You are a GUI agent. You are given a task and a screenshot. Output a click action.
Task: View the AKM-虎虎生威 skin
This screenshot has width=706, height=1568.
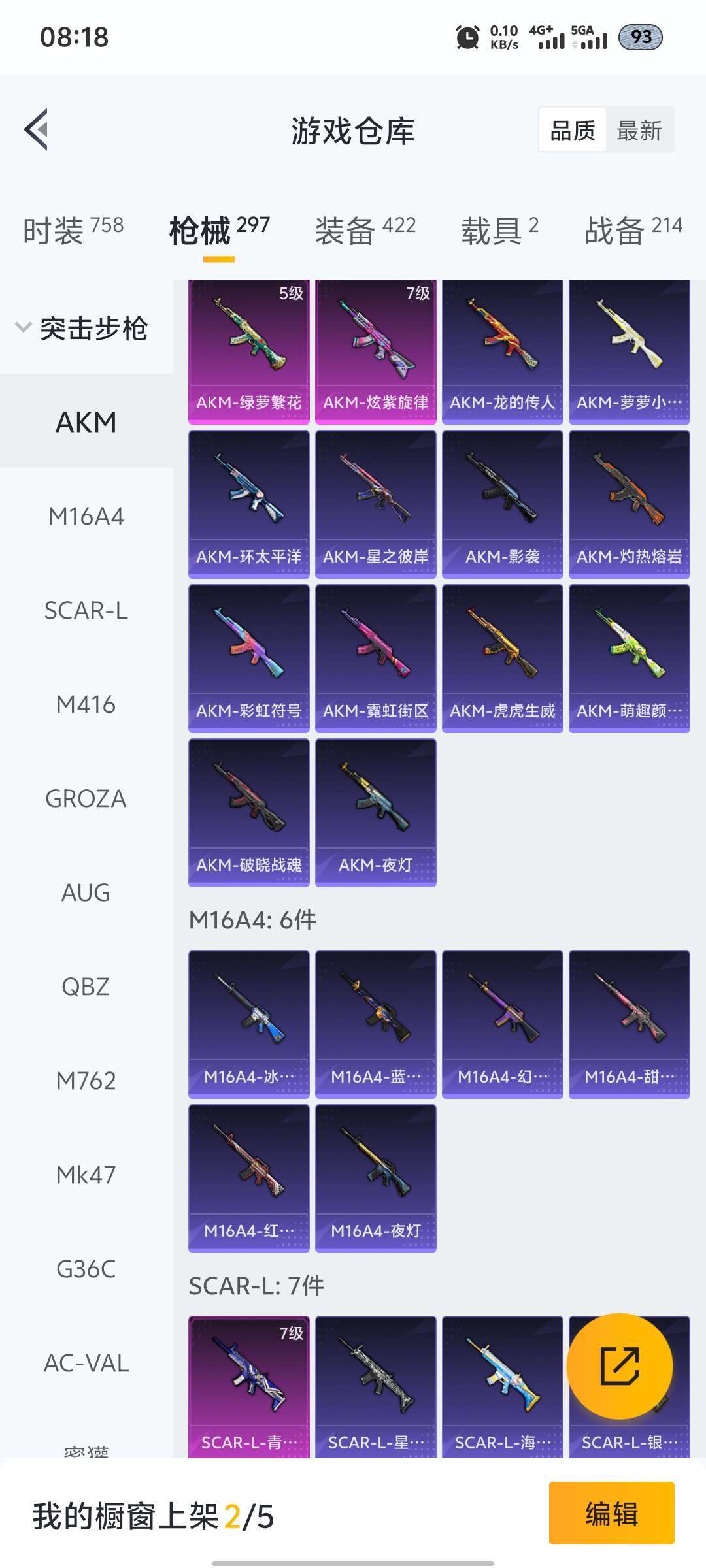(x=503, y=659)
